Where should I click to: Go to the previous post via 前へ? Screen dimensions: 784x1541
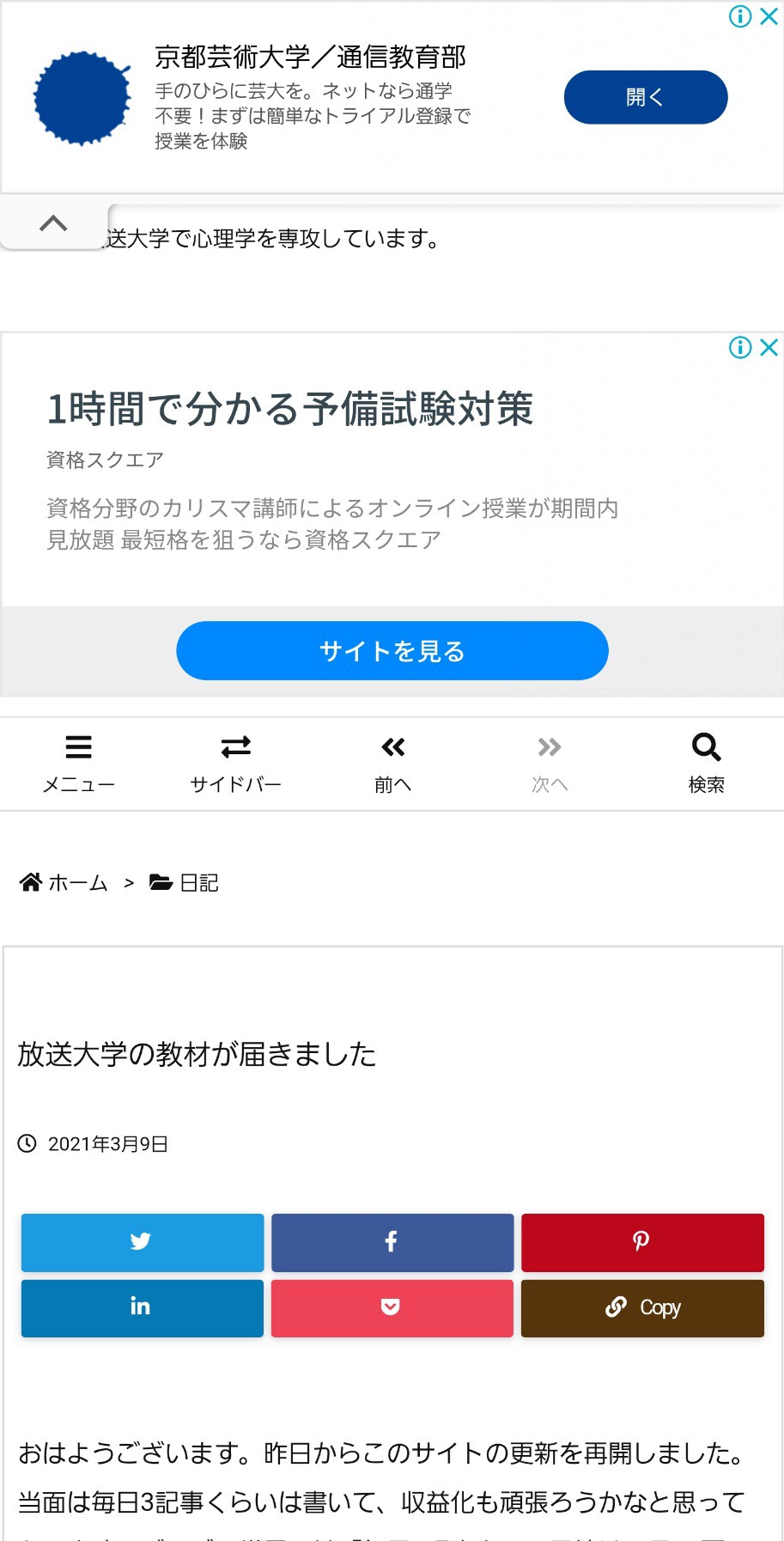[x=392, y=762]
